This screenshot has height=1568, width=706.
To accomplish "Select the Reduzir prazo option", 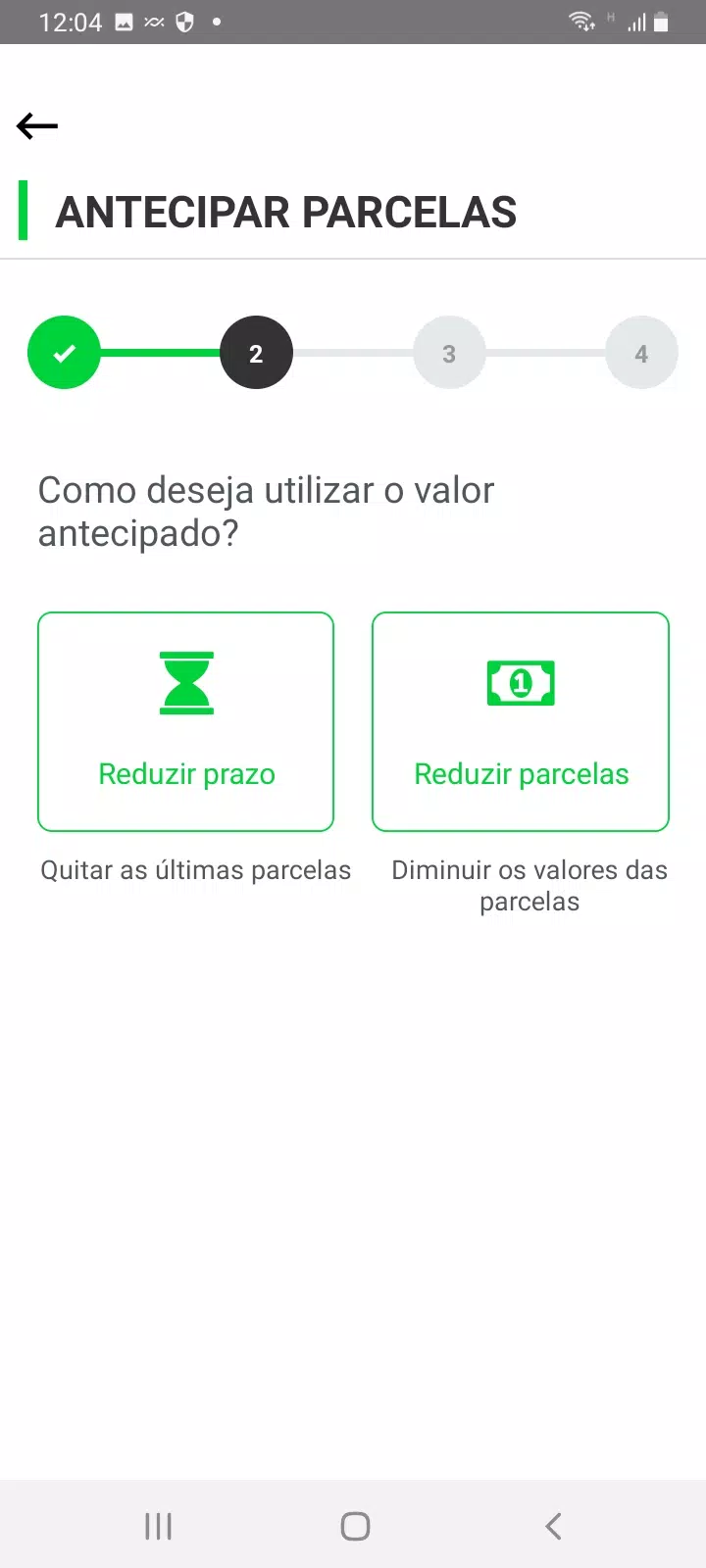I will click(x=186, y=721).
